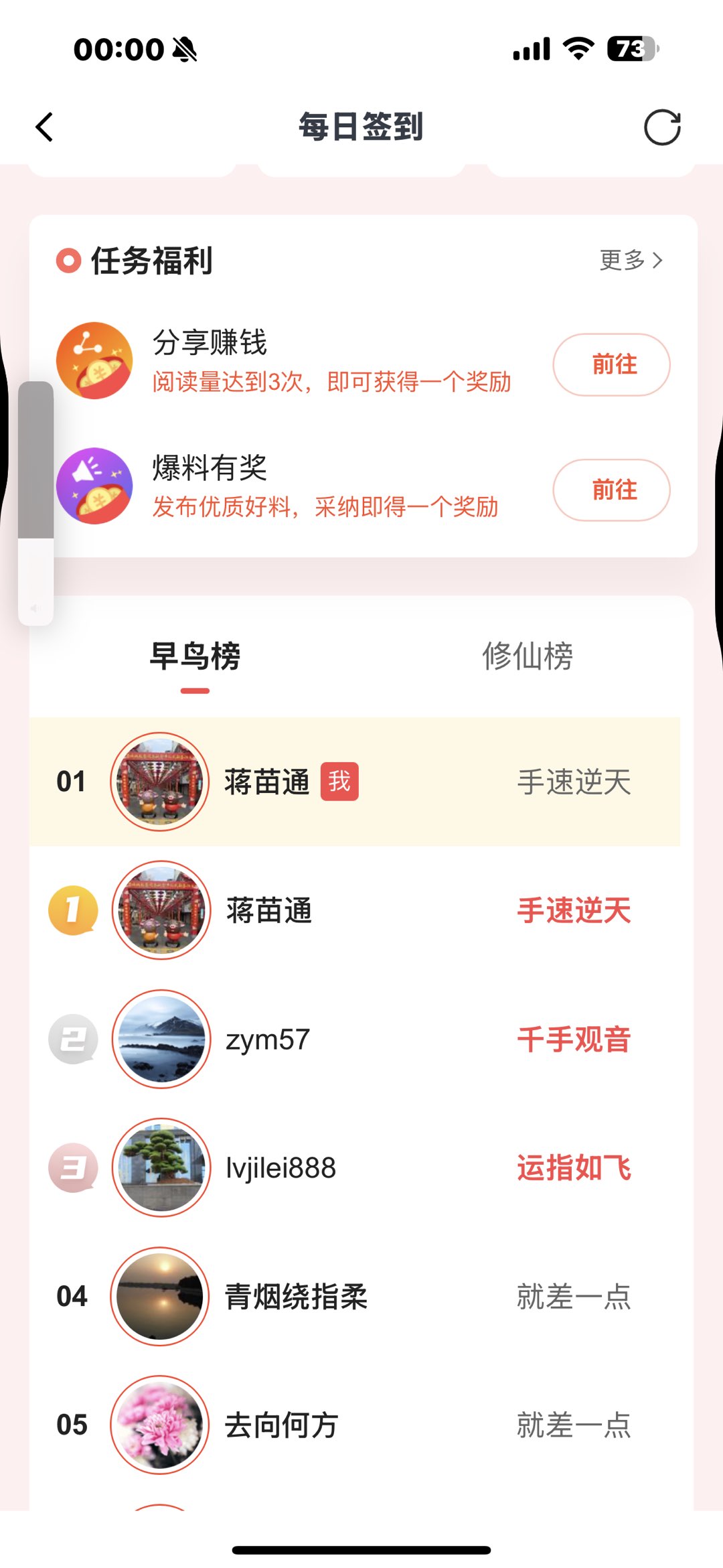The height and width of the screenshot is (1568, 723).
Task: Switch to the 早鸟榜 tab
Action: coord(195,656)
